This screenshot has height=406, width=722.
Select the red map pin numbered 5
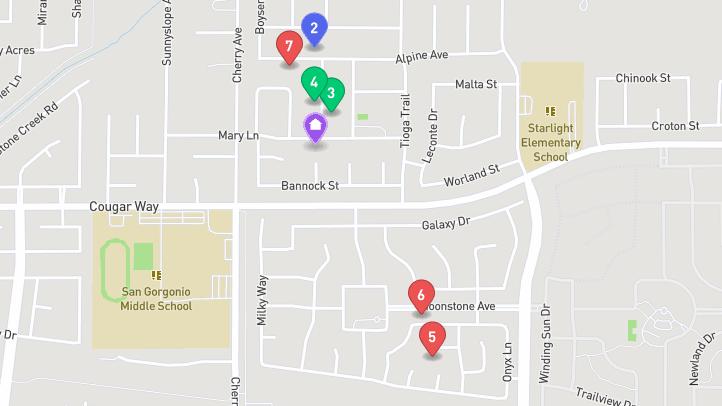[x=432, y=338]
